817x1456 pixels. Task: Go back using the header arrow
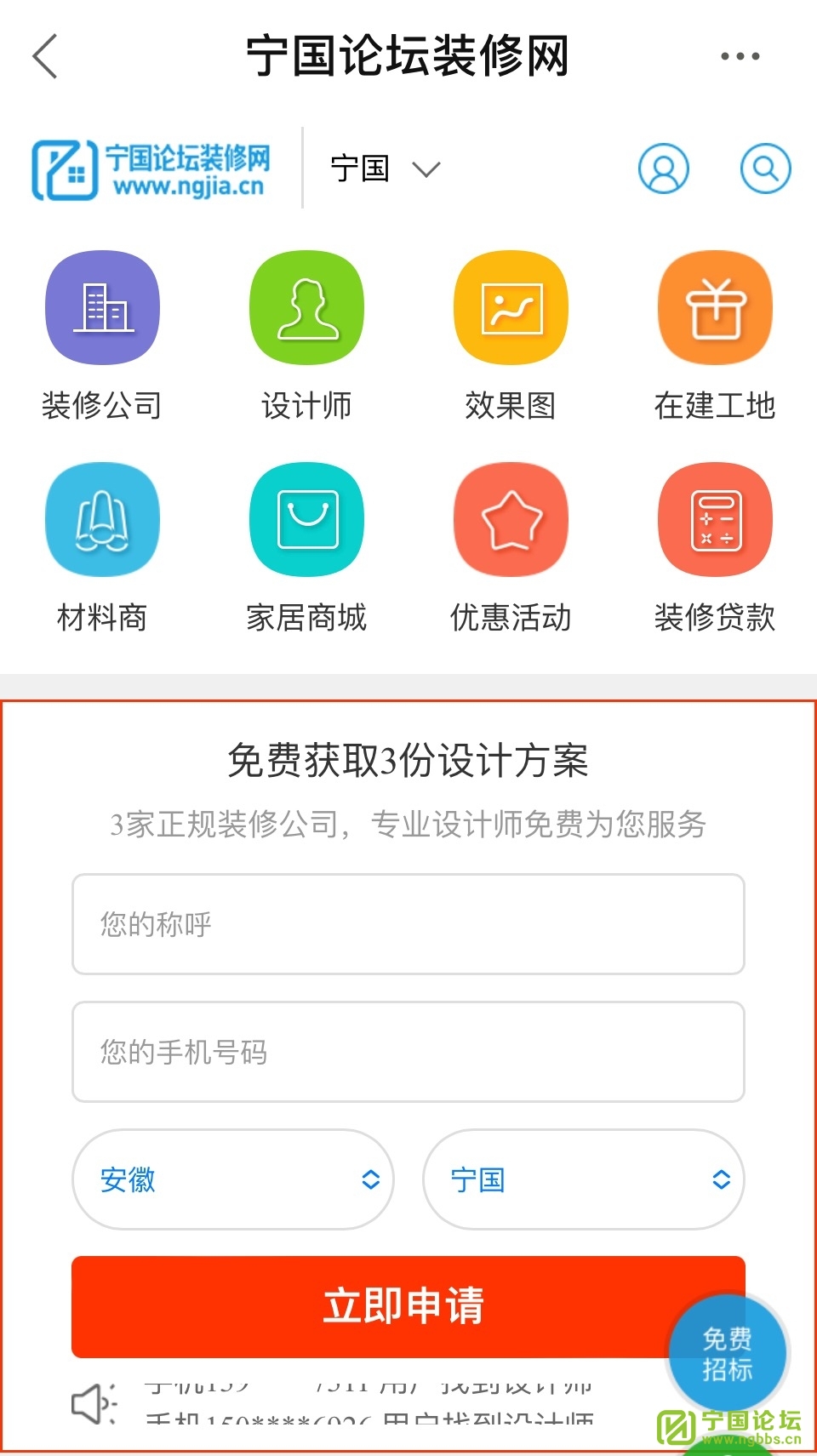pos(45,56)
